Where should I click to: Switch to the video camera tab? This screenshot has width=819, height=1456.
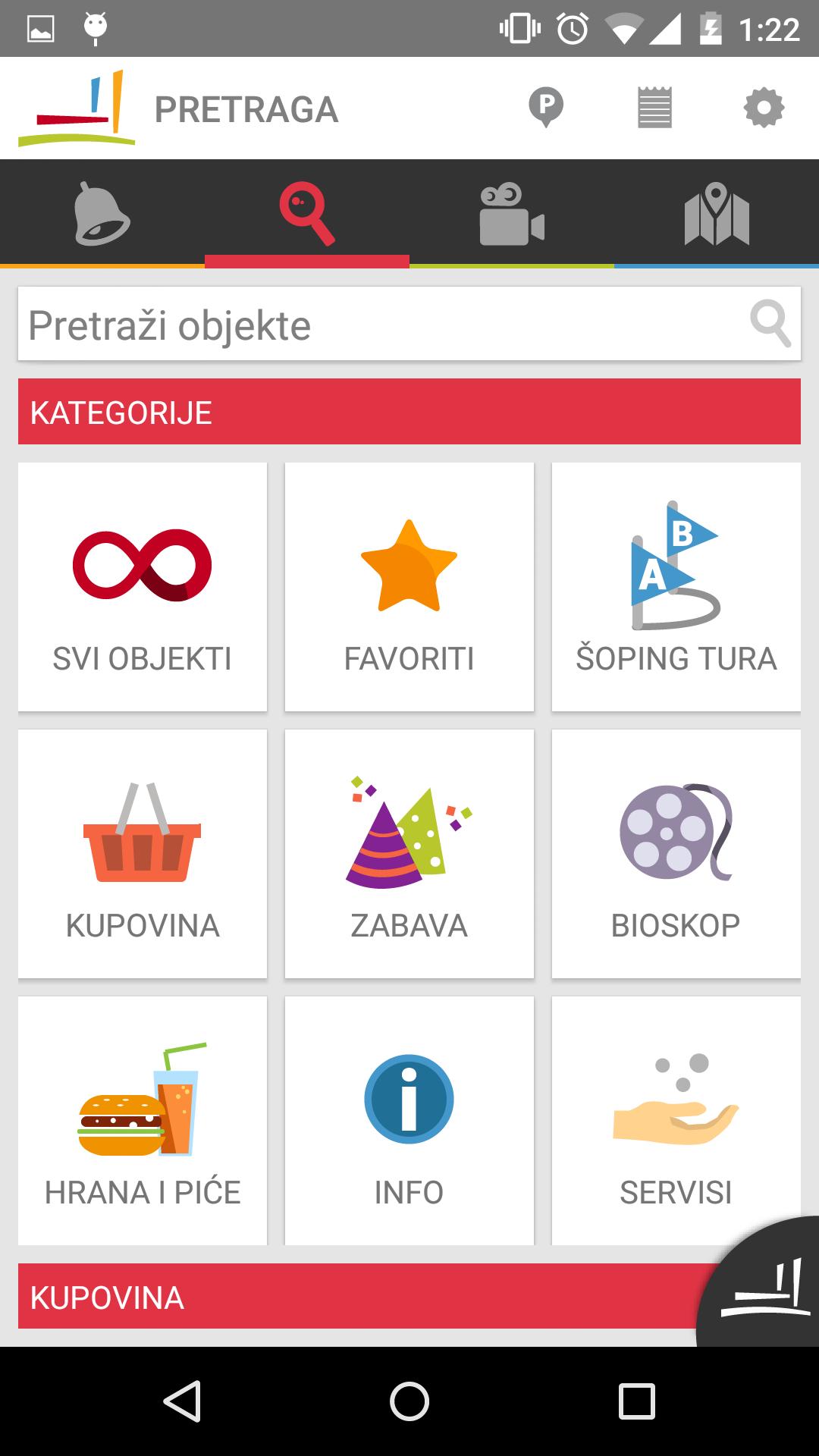pyautogui.click(x=512, y=214)
